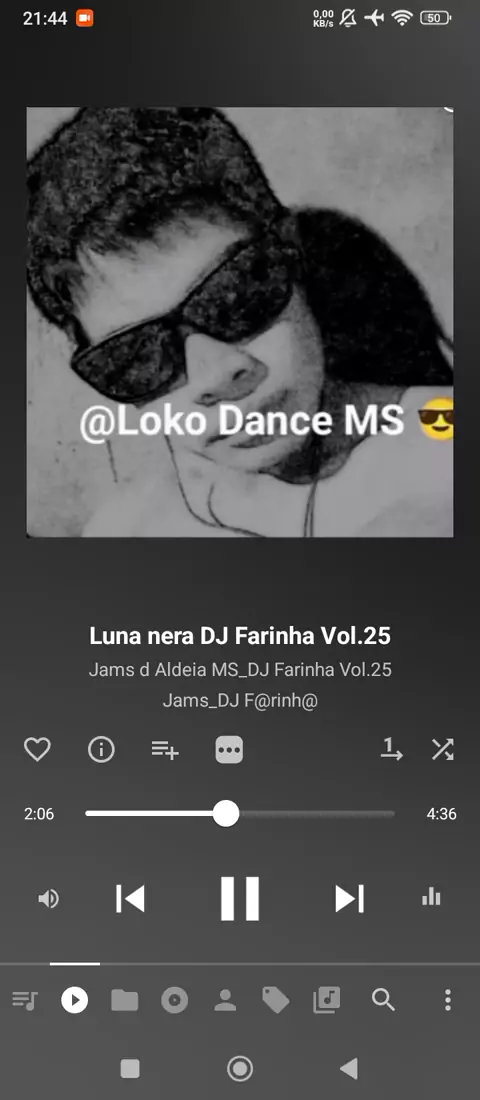The width and height of the screenshot is (480, 1100).
Task: Mark this song as favorite with the heart
Action: click(x=37, y=750)
